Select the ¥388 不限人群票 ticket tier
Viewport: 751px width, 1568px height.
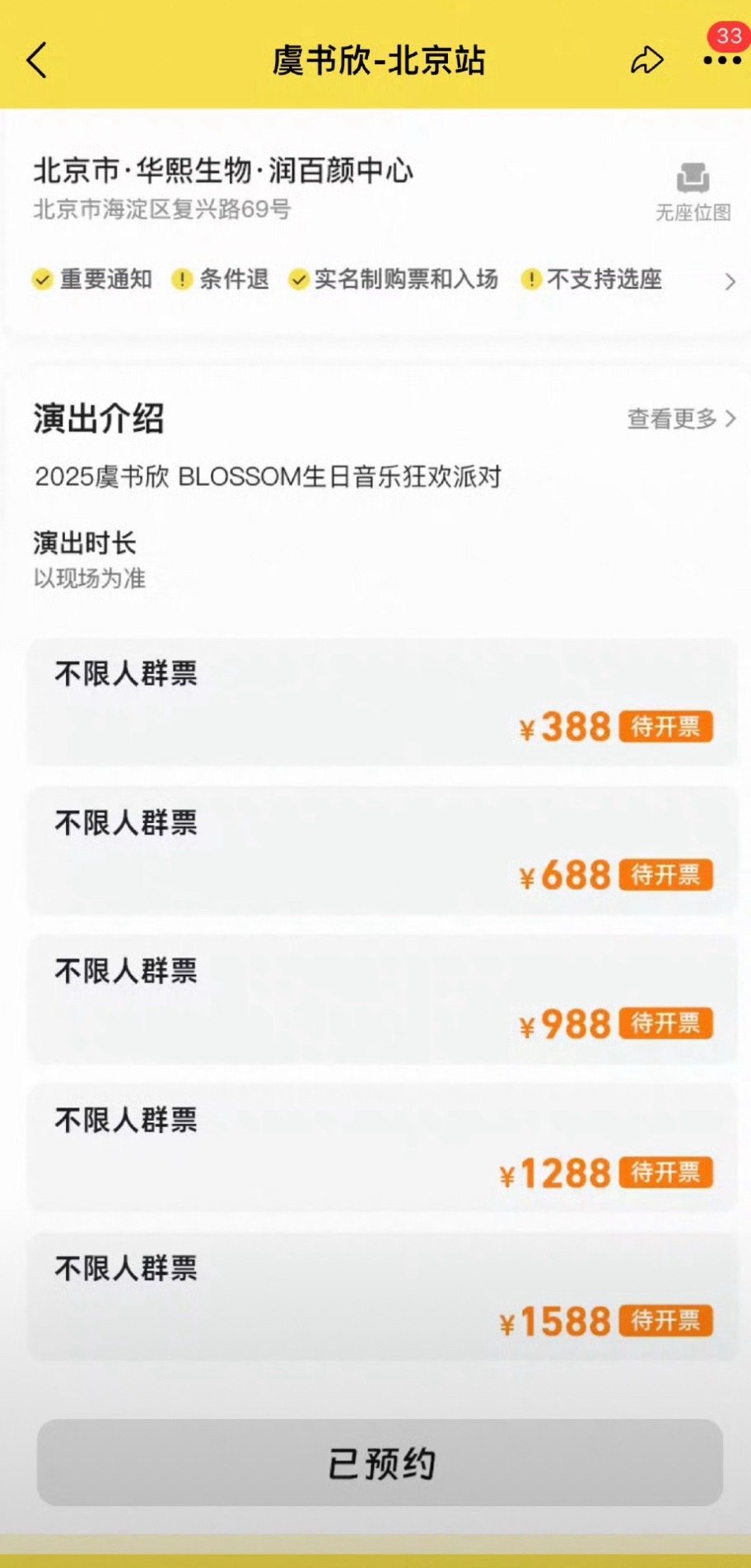[375, 702]
